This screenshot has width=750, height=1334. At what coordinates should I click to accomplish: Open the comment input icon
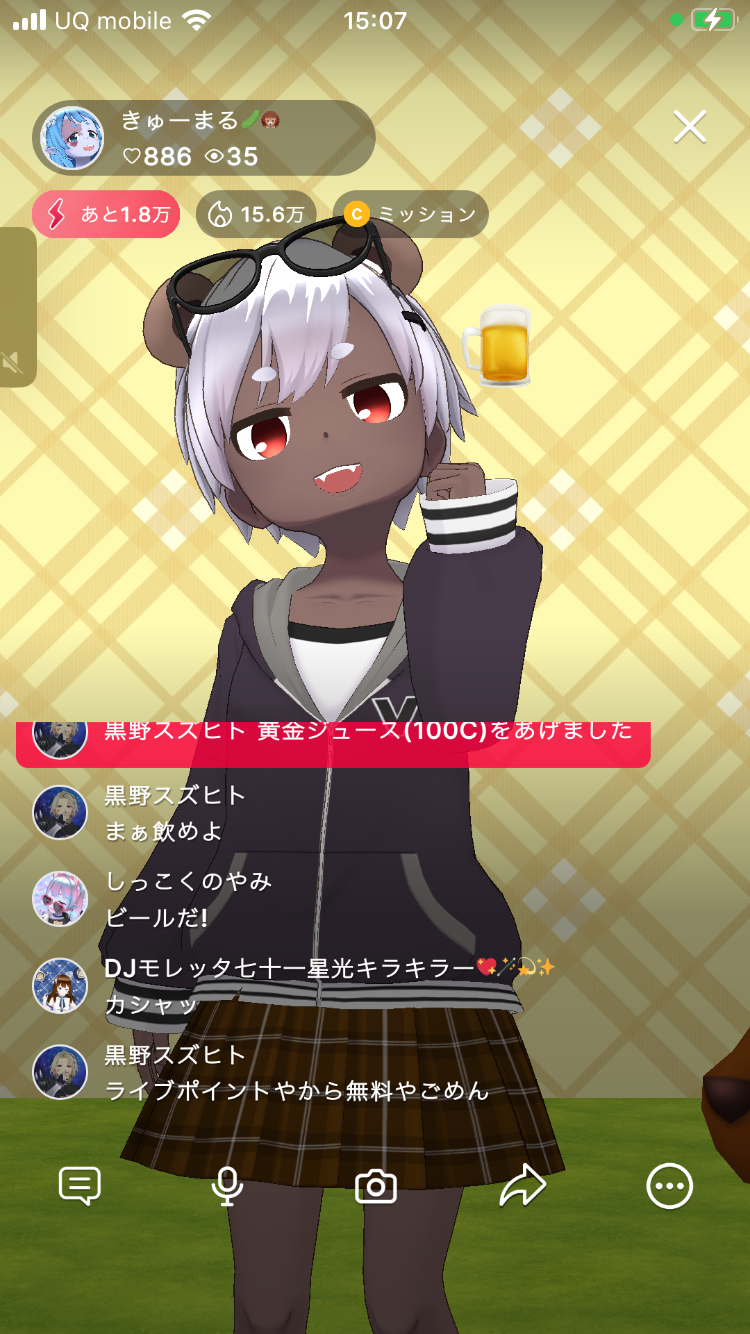(80, 1186)
